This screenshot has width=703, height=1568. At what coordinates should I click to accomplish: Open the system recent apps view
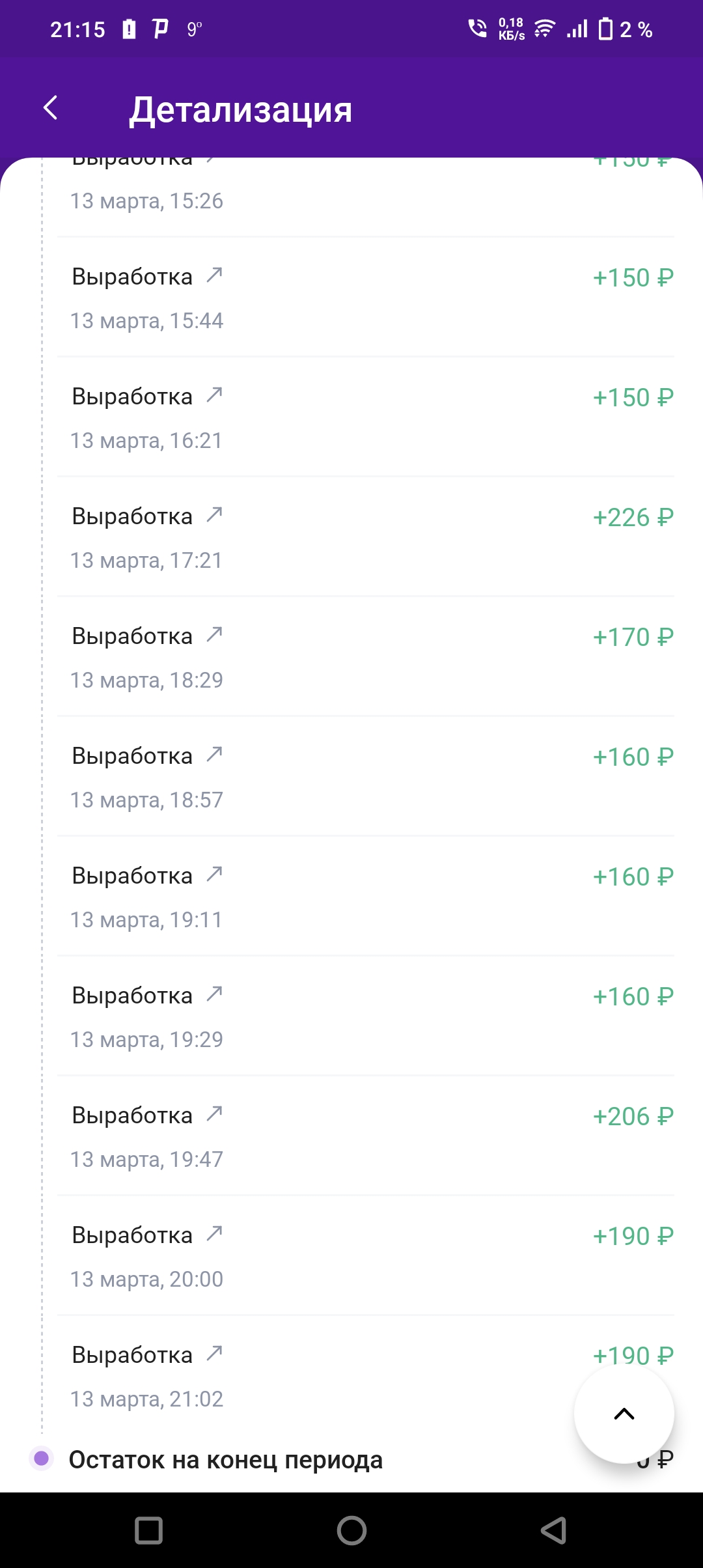(148, 1530)
